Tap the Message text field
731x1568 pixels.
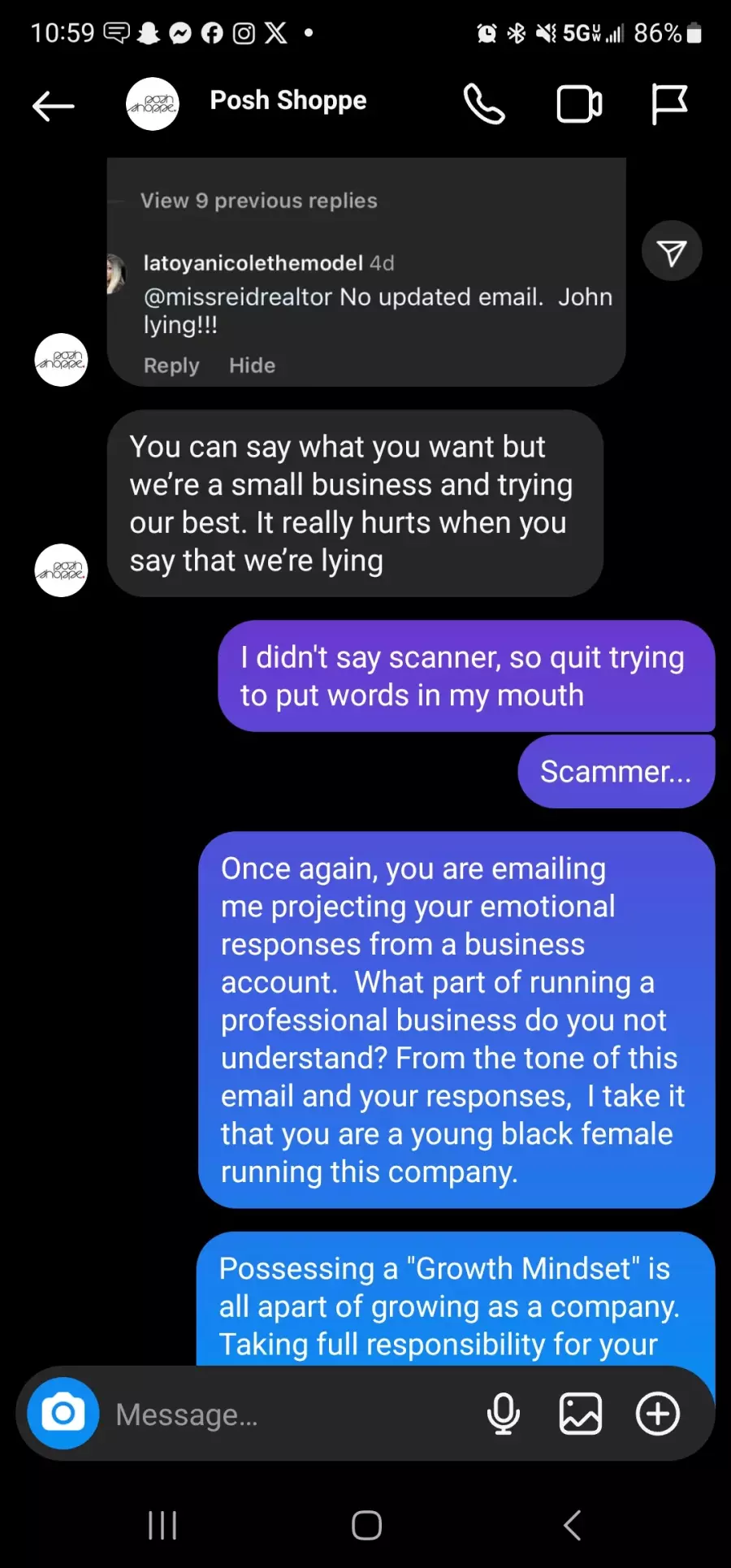click(284, 1414)
